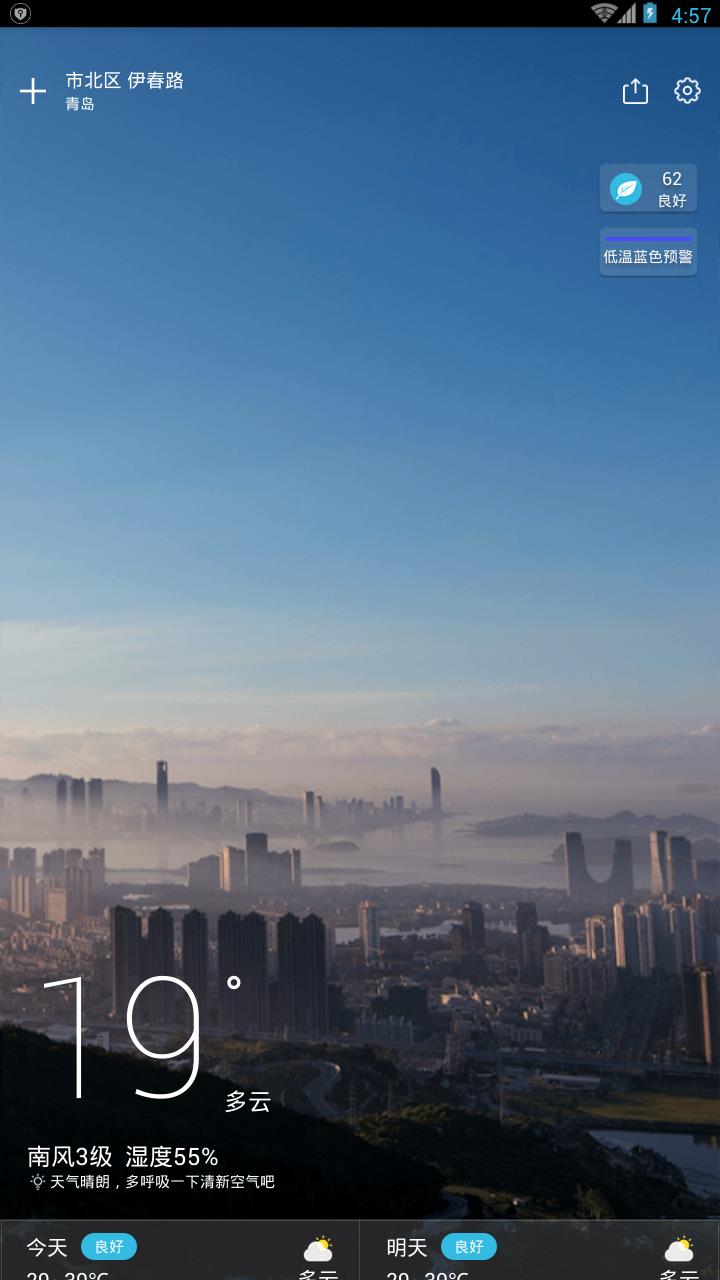
Task: Open the settings gear
Action: 687,91
